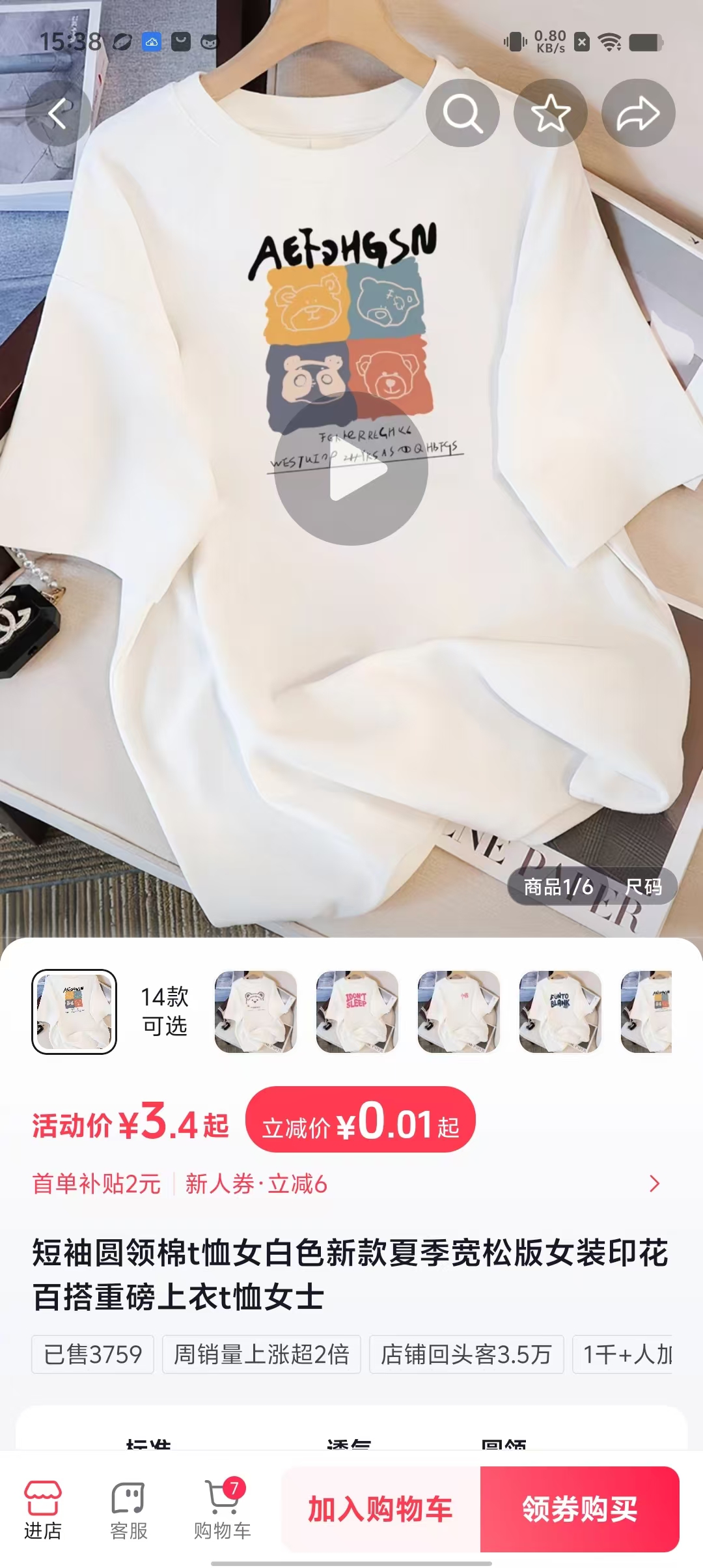This screenshot has height=1568, width=703.
Task: Favorite this product with the star
Action: click(550, 113)
